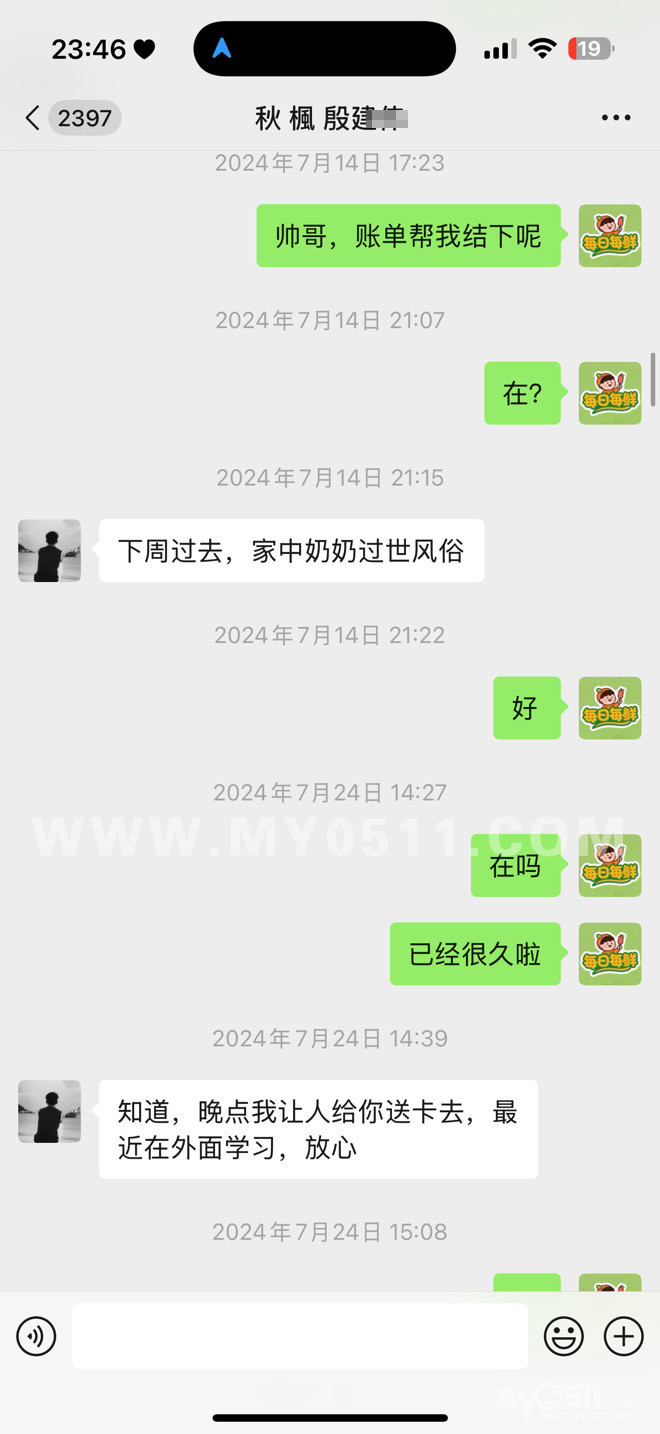Open my avatar beside 帅哥，账单帮我结下呢
660x1434 pixels.
pyautogui.click(x=609, y=236)
